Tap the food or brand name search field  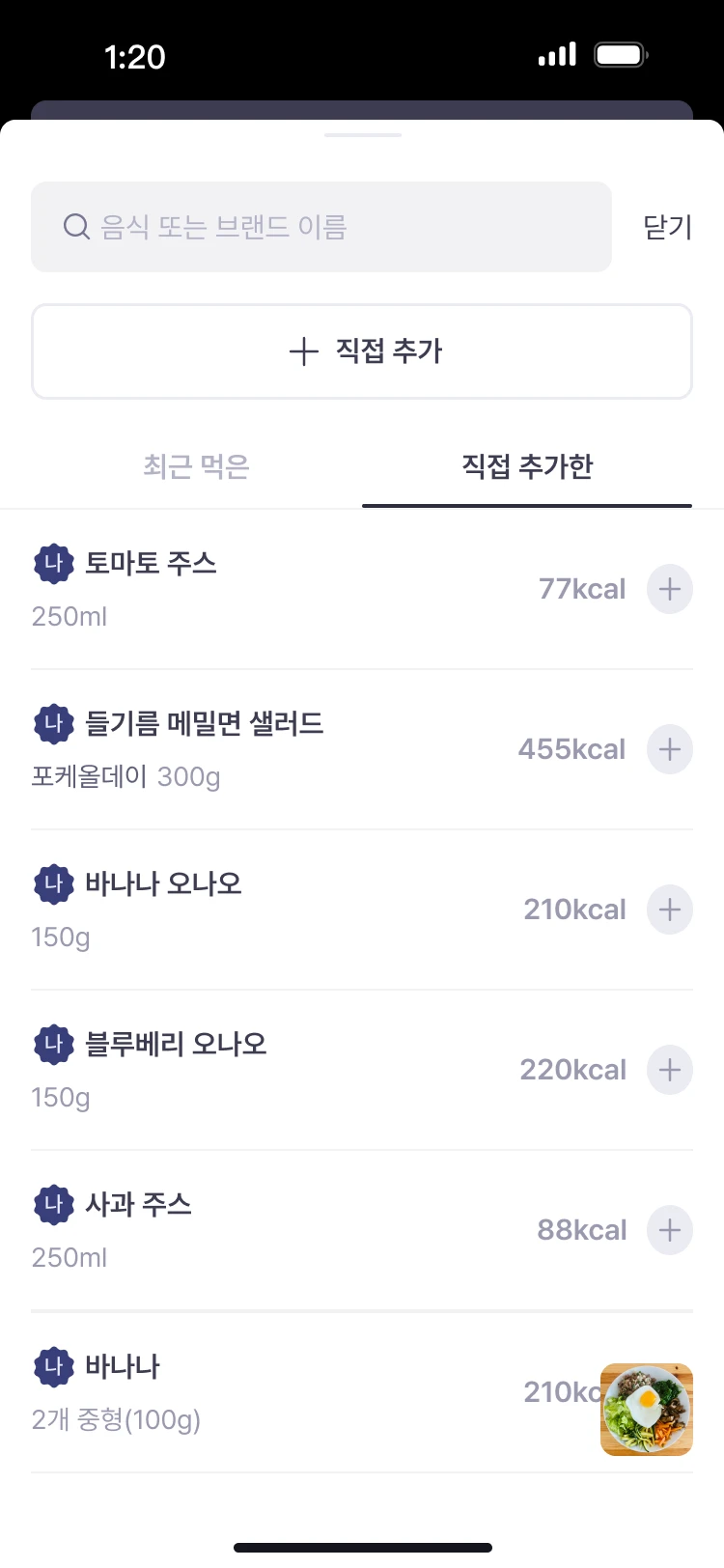click(321, 227)
